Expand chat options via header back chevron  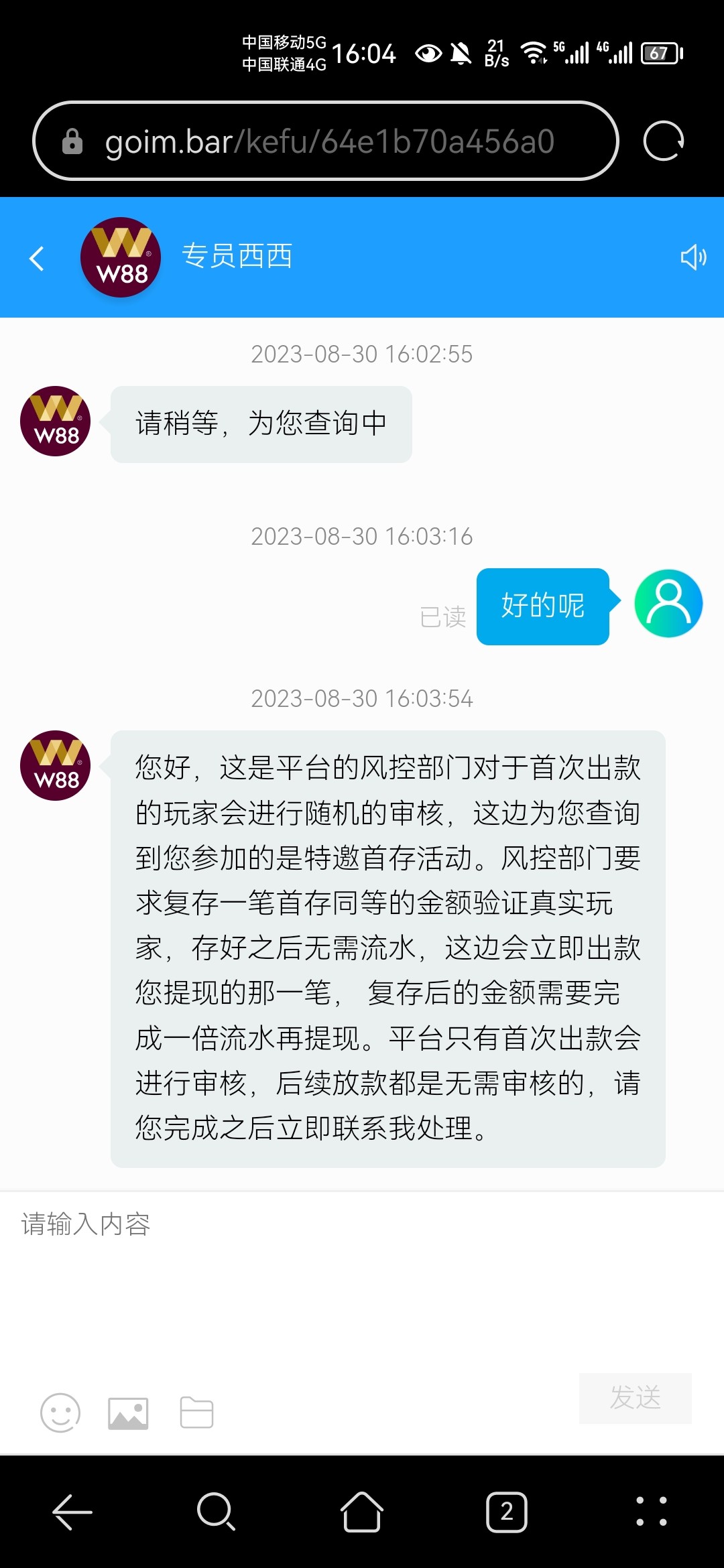(x=37, y=258)
